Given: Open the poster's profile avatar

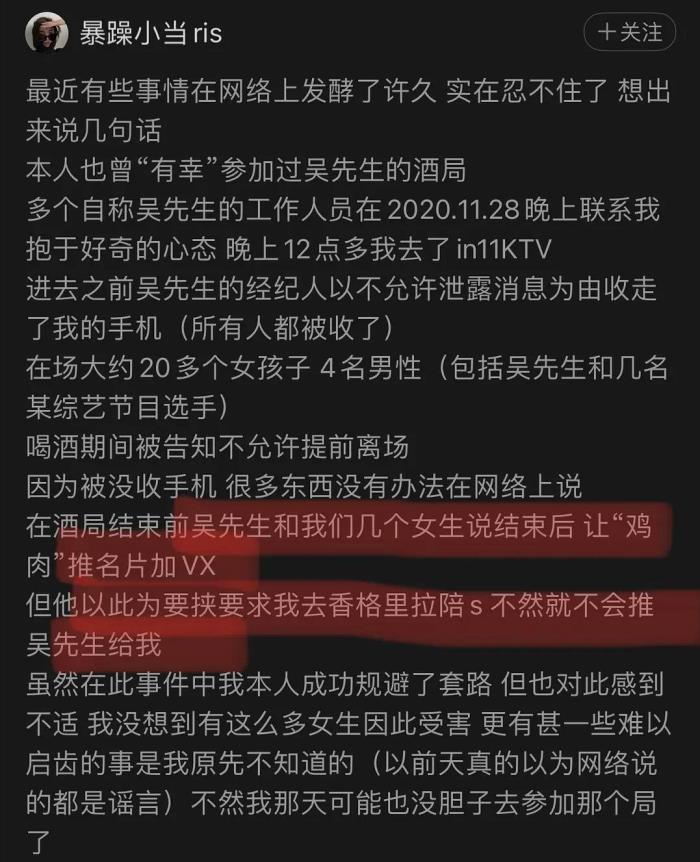Looking at the screenshot, I should pyautogui.click(x=45, y=32).
